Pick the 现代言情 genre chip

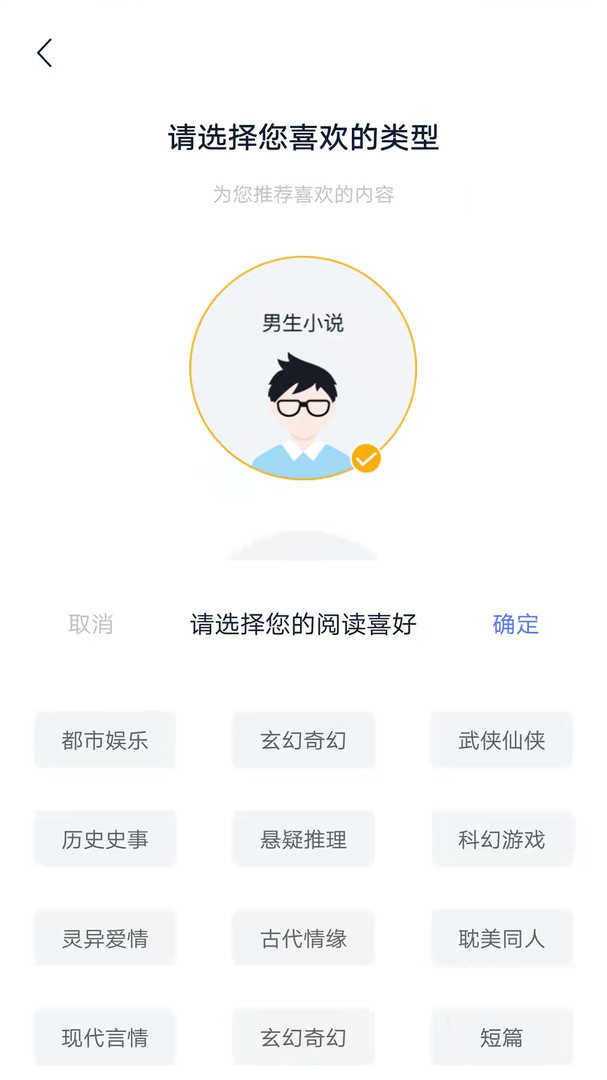(105, 1037)
